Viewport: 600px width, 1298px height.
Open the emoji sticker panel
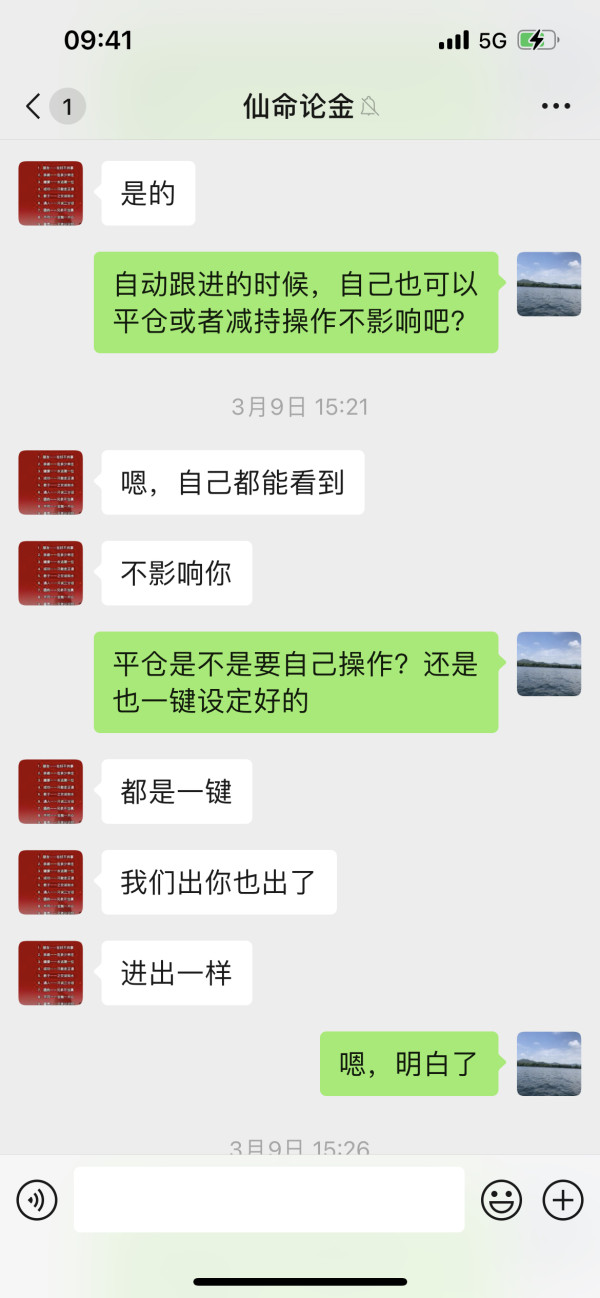[x=502, y=1199]
